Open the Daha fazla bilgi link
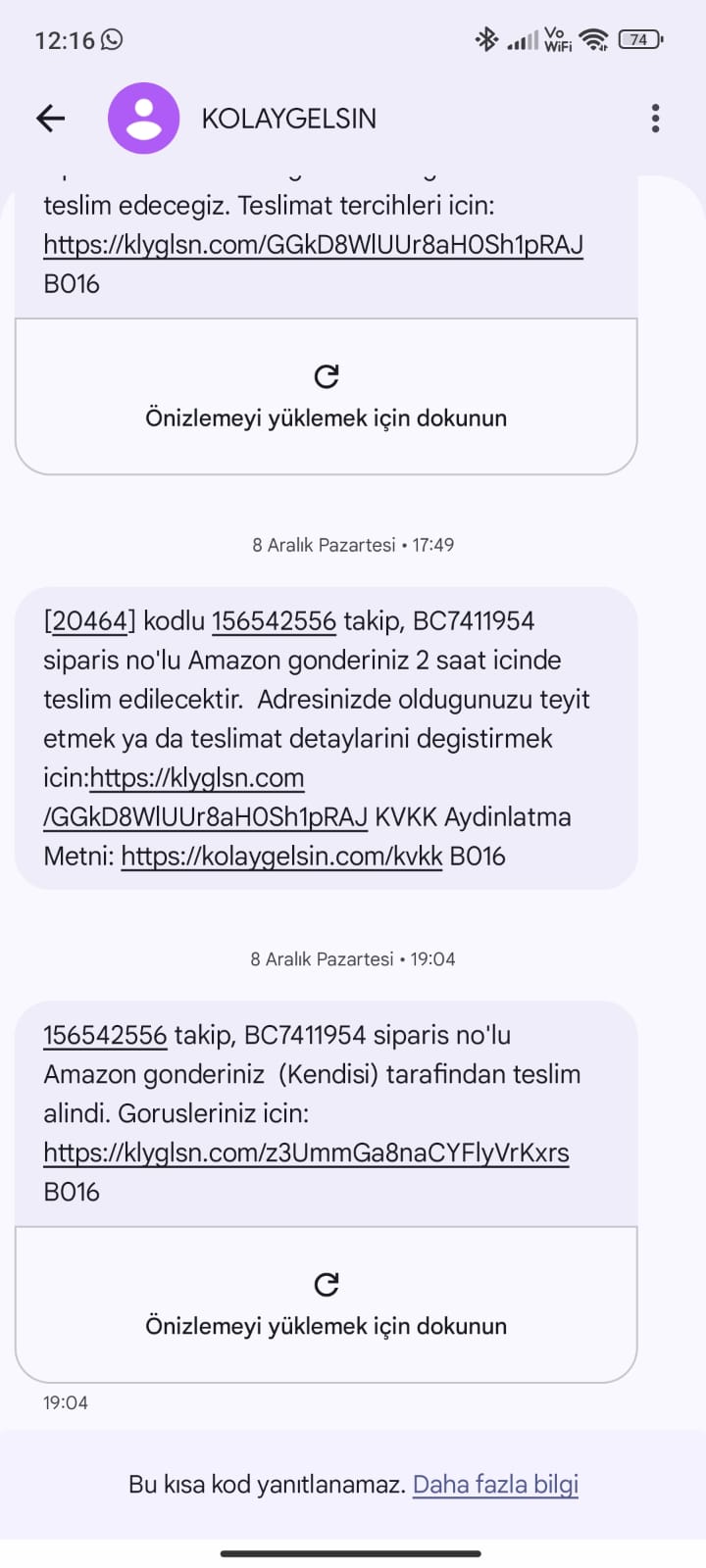The image size is (706, 1568). pyautogui.click(x=495, y=1485)
